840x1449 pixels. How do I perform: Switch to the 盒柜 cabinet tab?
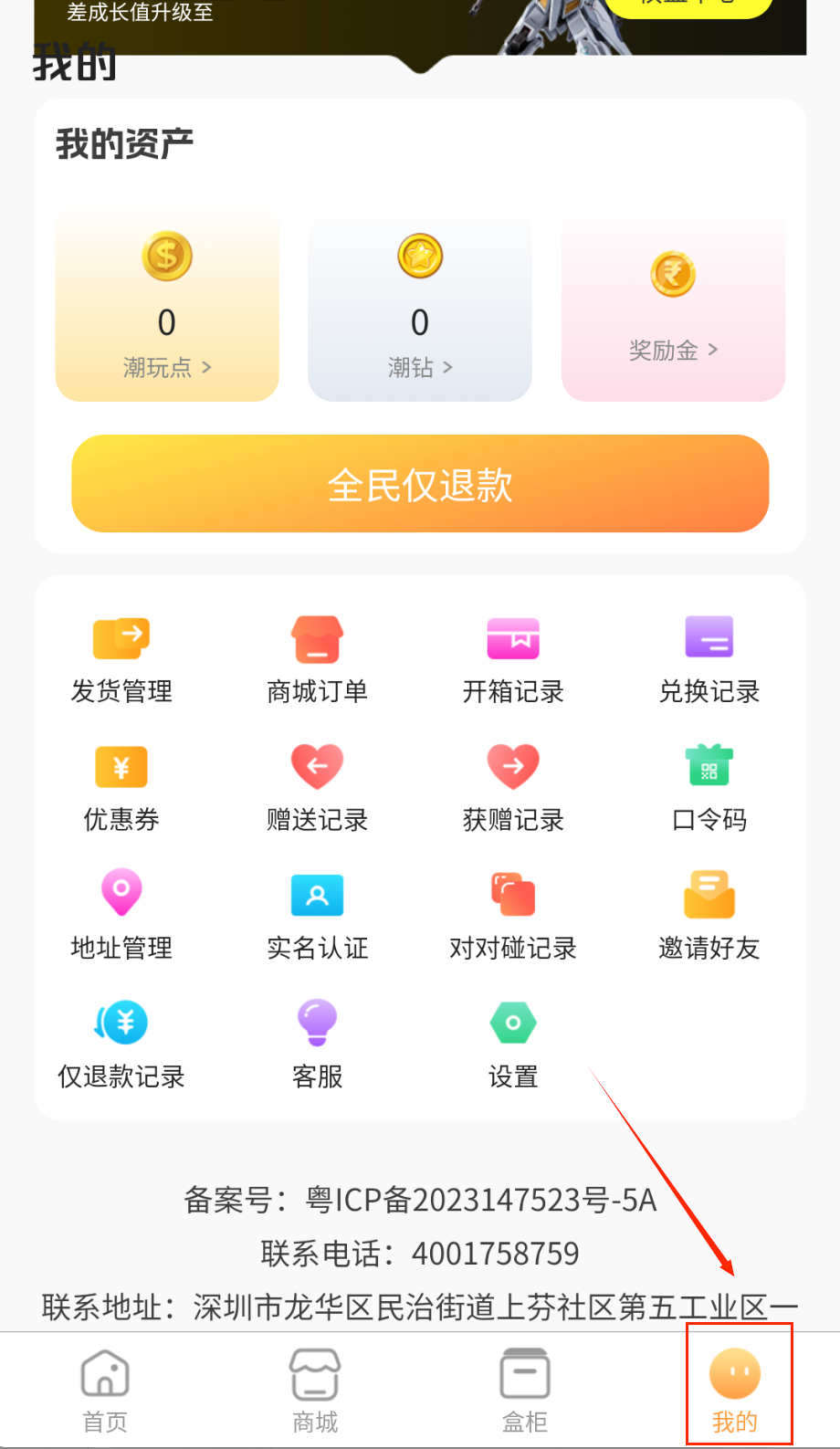(x=525, y=1390)
